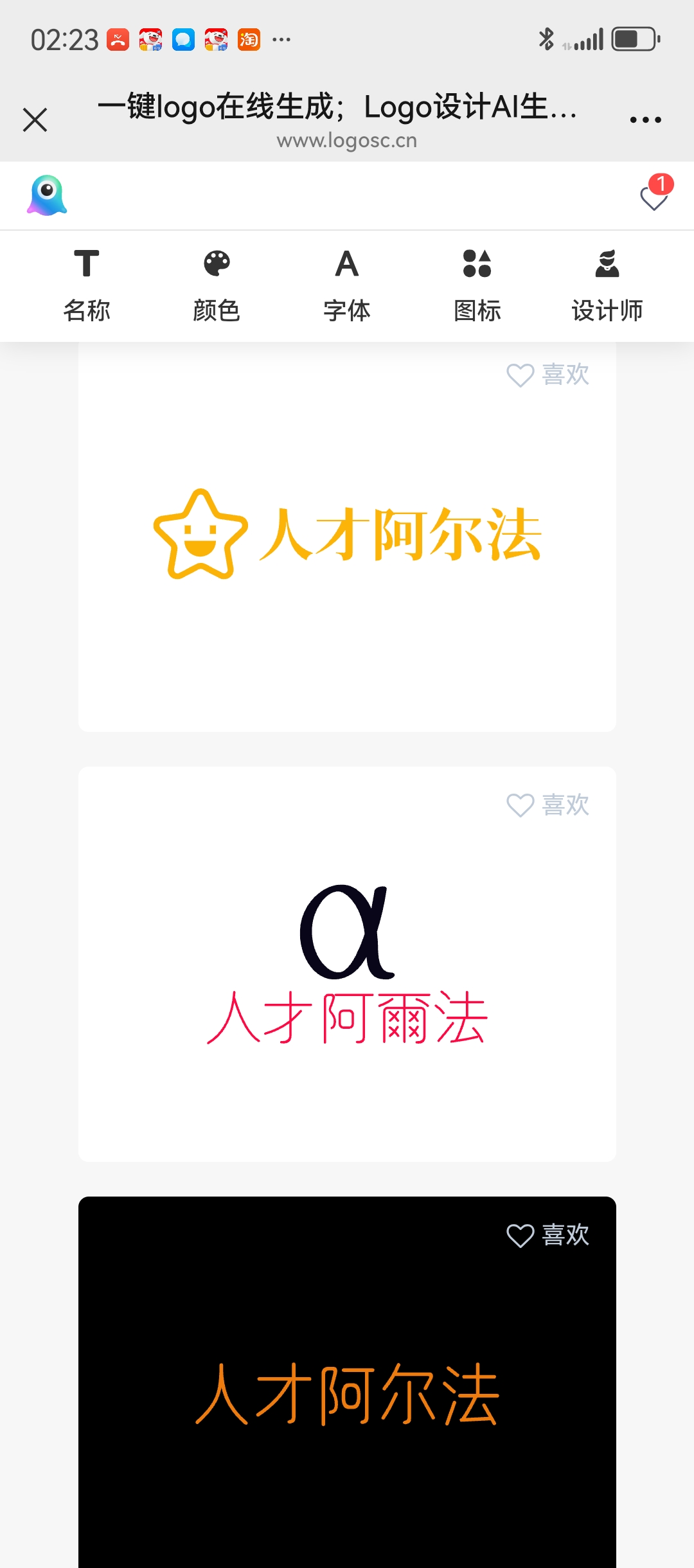Open the favorites heart with badge
694x1568 pixels.
[655, 193]
